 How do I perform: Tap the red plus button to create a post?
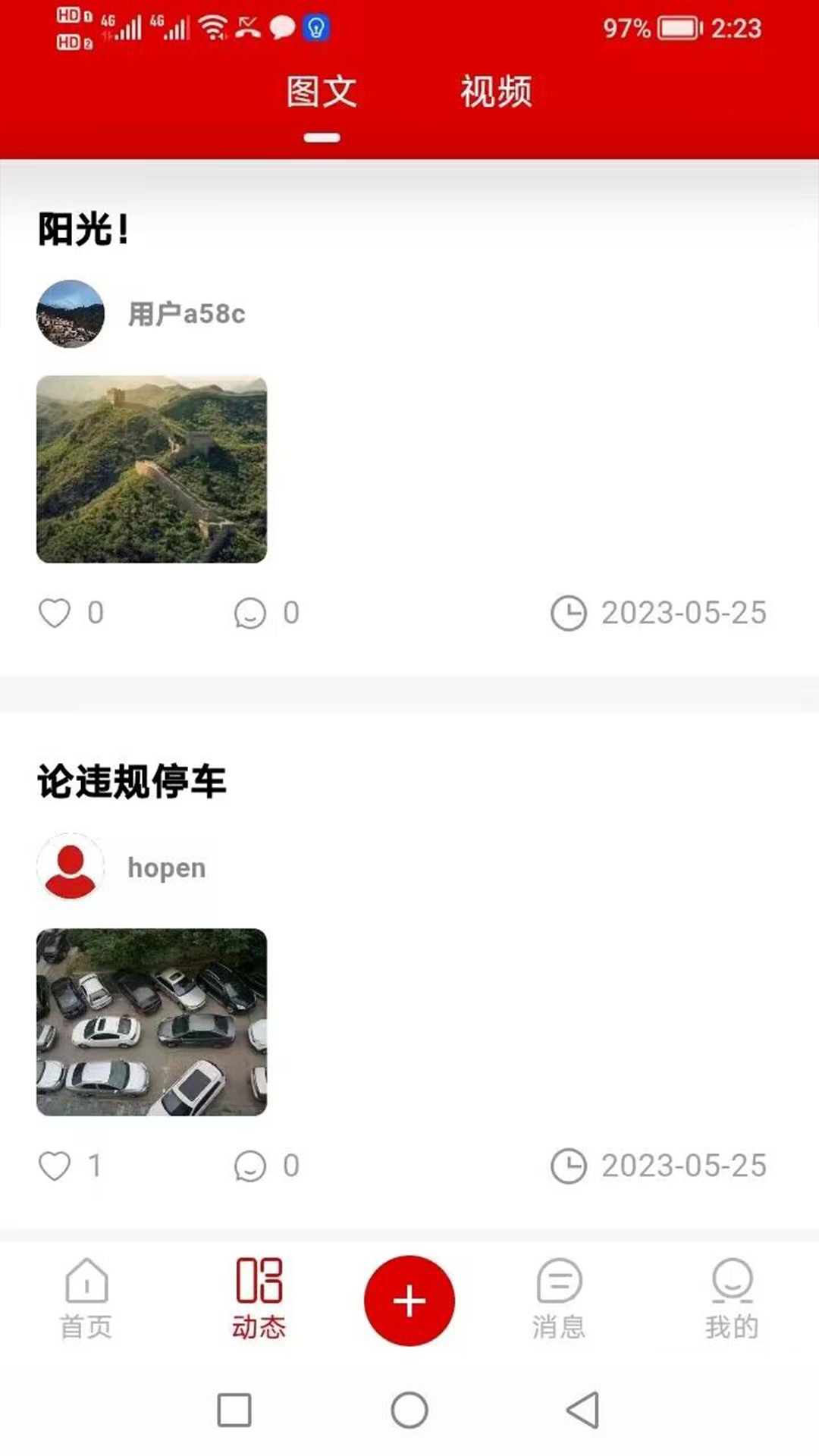(x=409, y=1301)
